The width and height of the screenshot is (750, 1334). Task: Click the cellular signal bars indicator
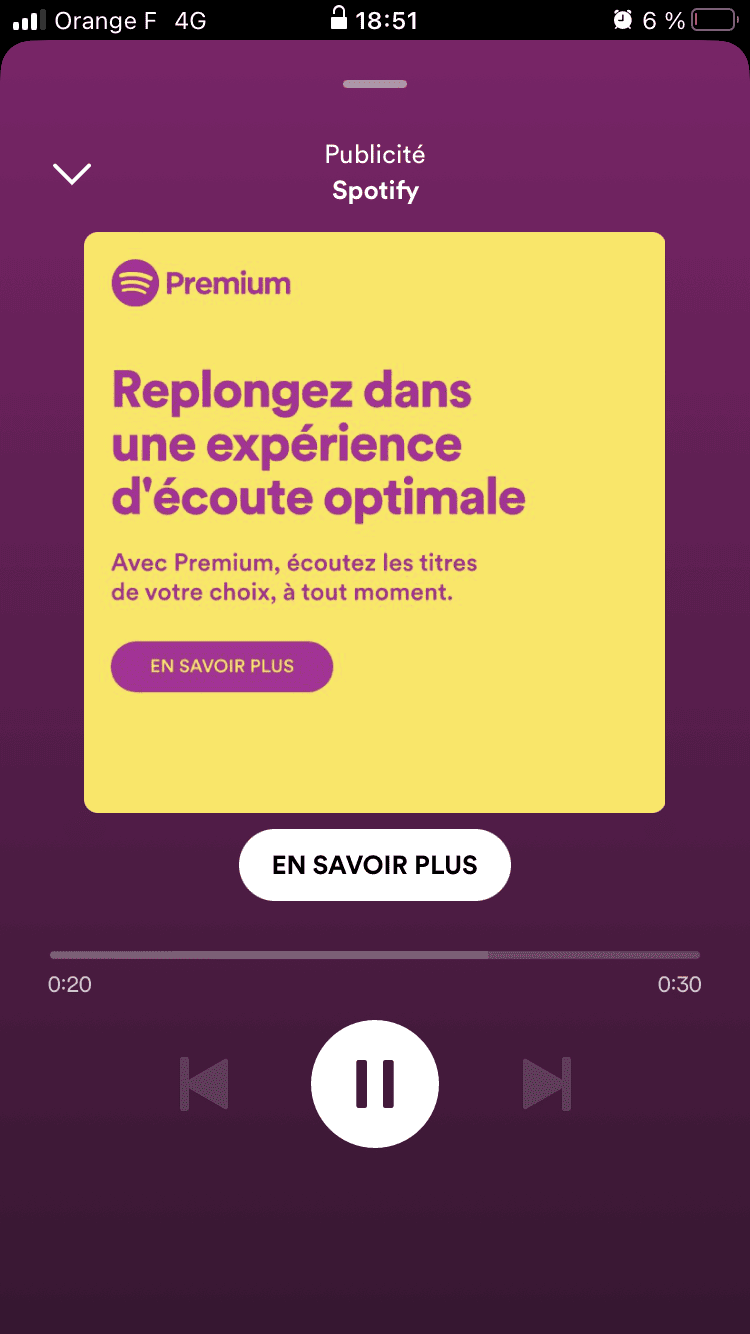[27, 19]
